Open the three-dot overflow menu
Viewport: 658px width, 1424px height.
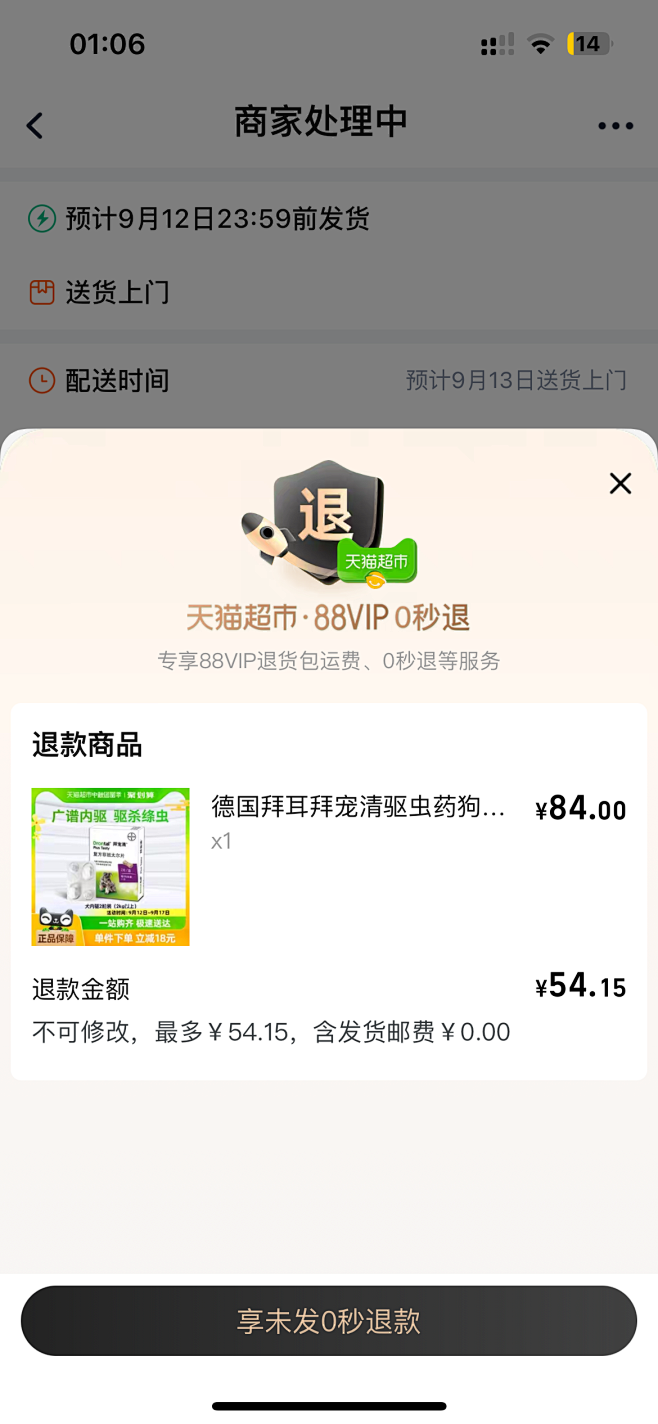pyautogui.click(x=615, y=125)
